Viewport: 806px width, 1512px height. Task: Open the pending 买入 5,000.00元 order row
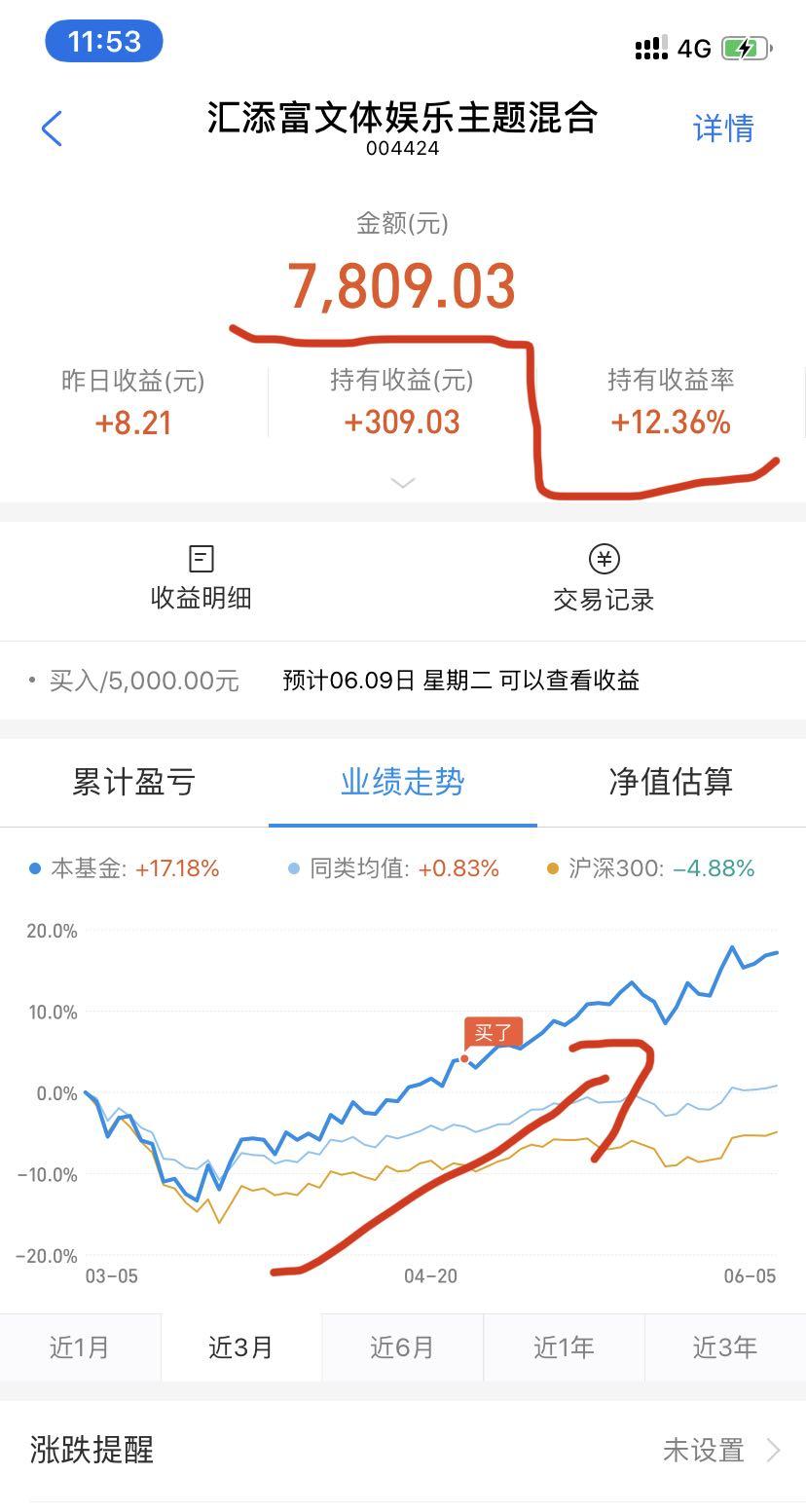click(x=403, y=681)
